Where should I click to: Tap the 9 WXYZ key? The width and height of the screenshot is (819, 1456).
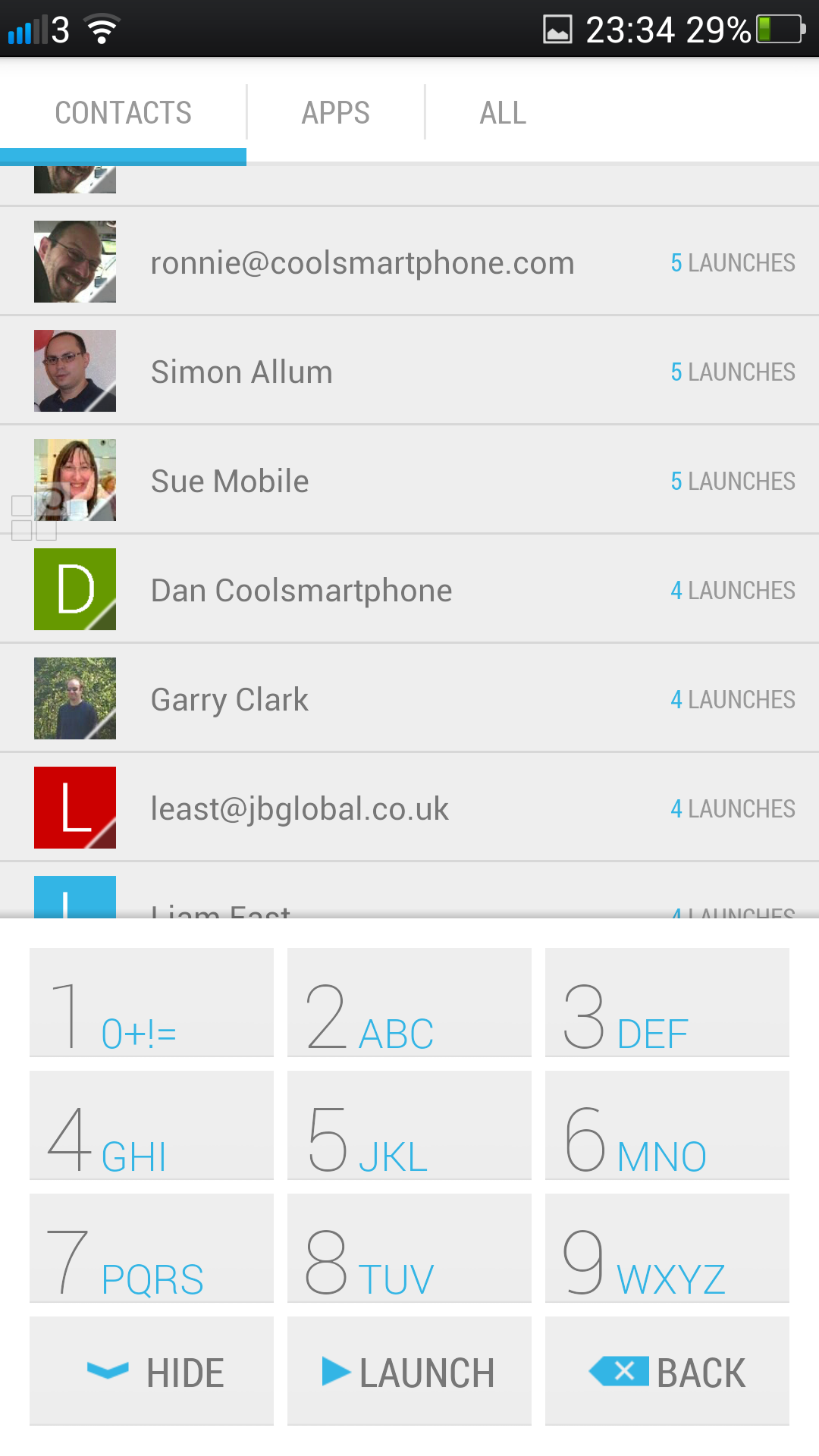click(667, 1248)
